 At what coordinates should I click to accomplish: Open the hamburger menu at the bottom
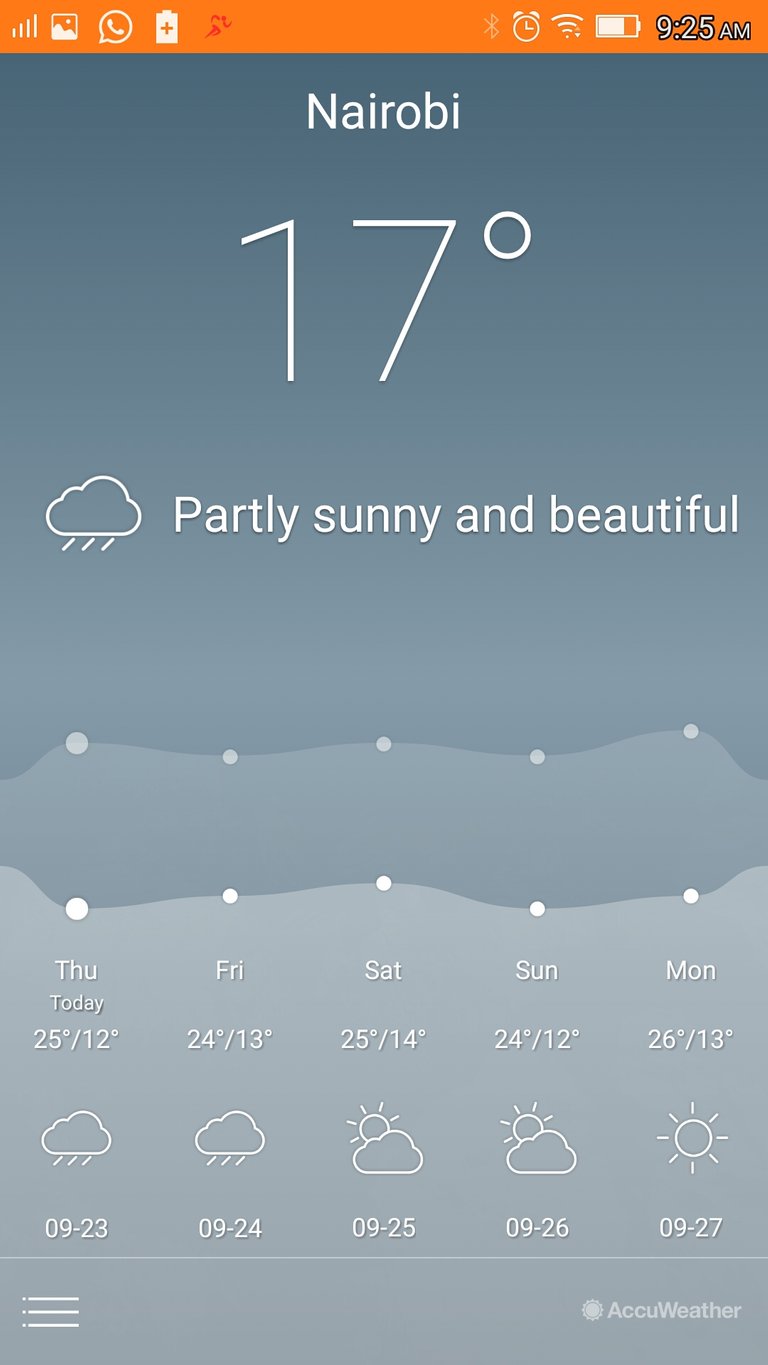[x=50, y=1311]
